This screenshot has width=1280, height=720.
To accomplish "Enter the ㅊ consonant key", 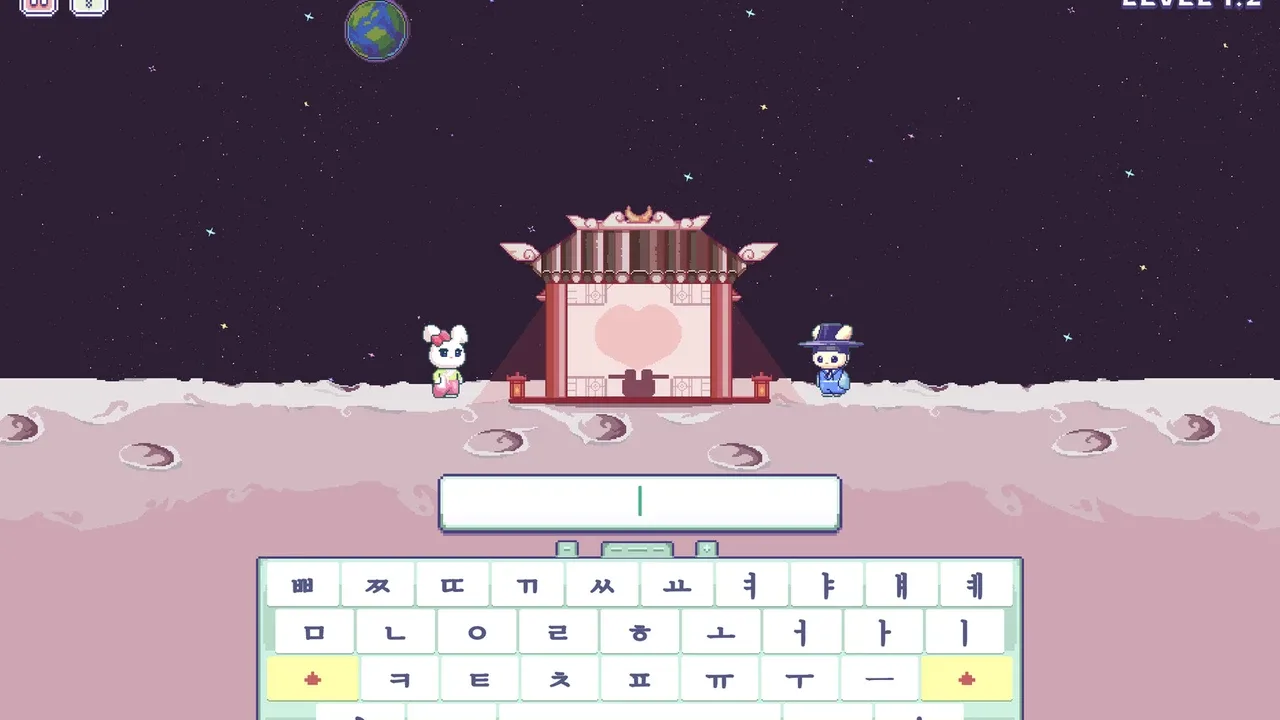I will (x=560, y=679).
